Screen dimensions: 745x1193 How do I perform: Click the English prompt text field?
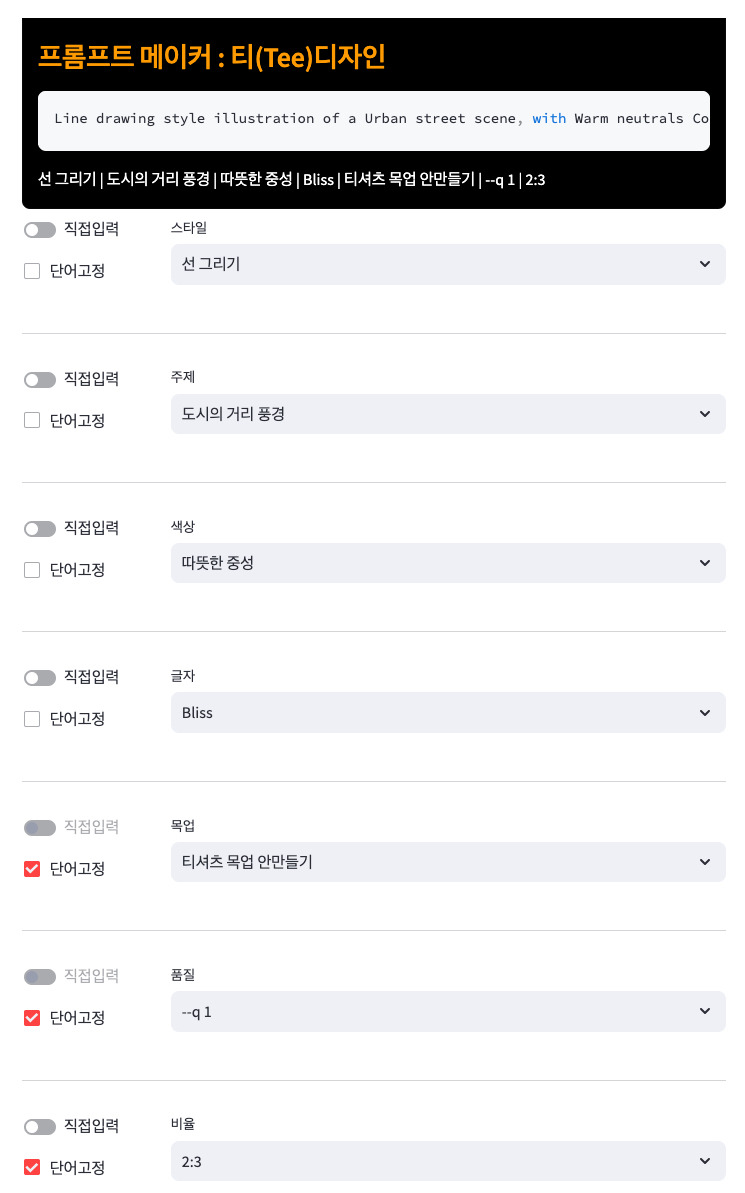[373, 118]
